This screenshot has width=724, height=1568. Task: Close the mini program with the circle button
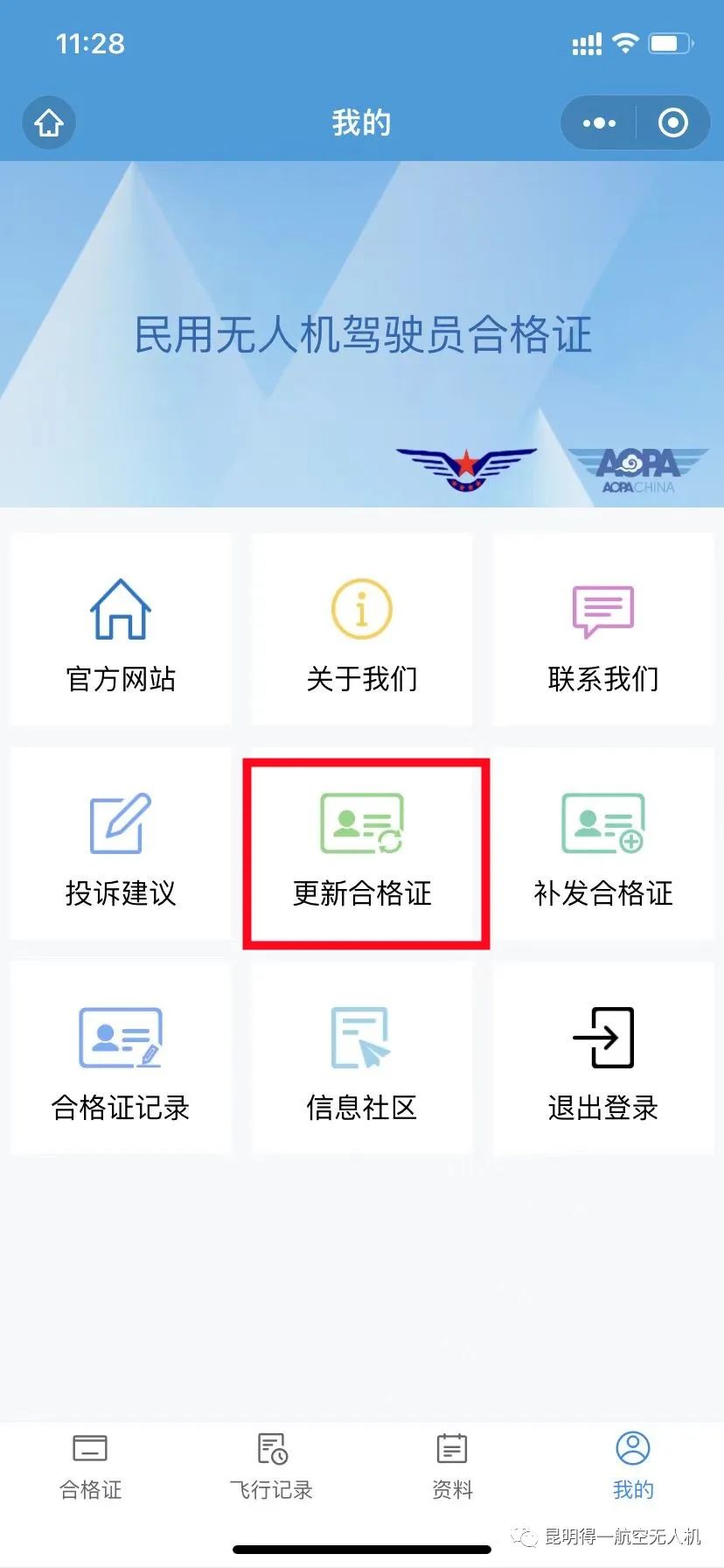(x=672, y=123)
